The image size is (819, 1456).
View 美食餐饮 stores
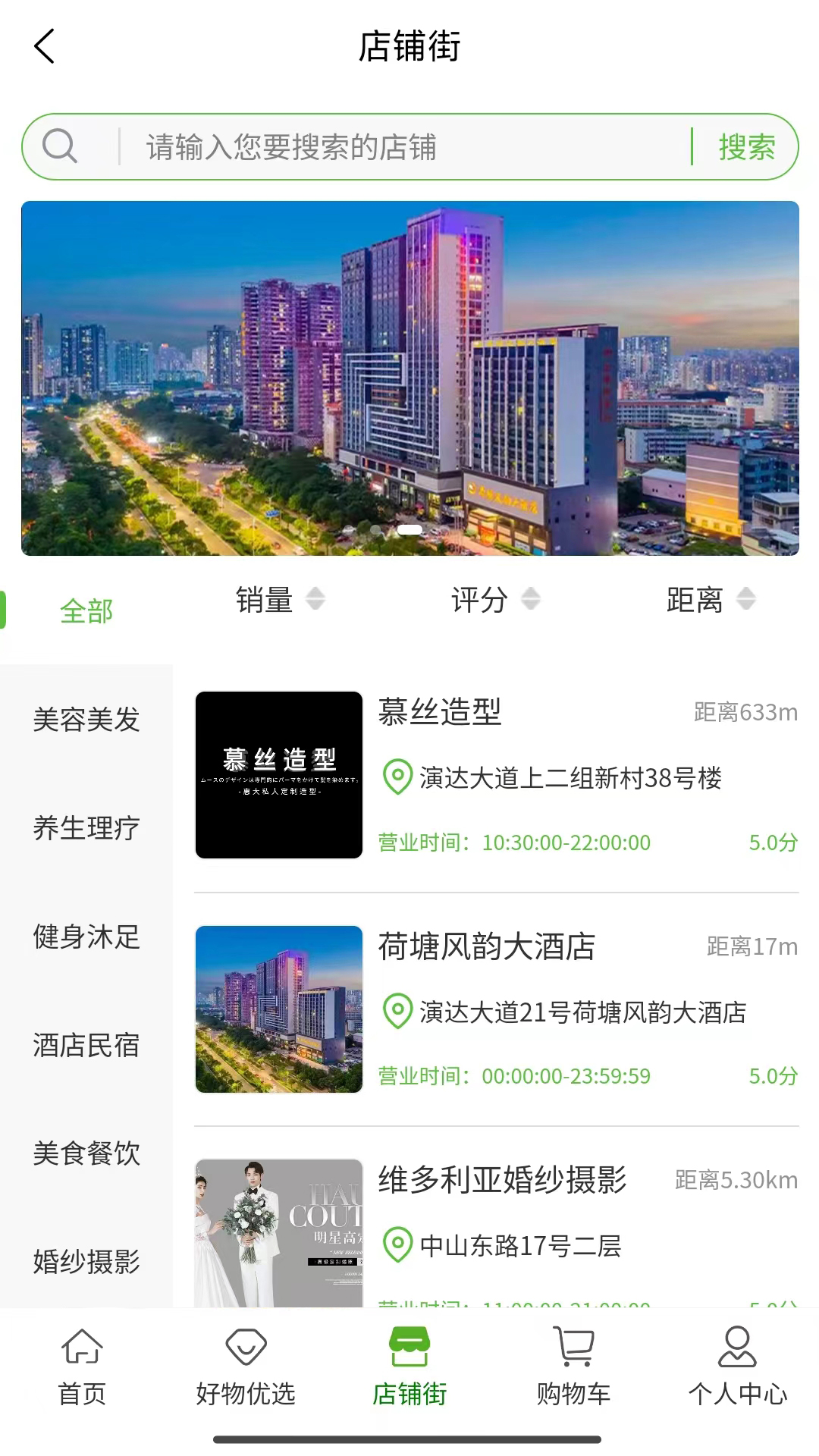point(86,1153)
